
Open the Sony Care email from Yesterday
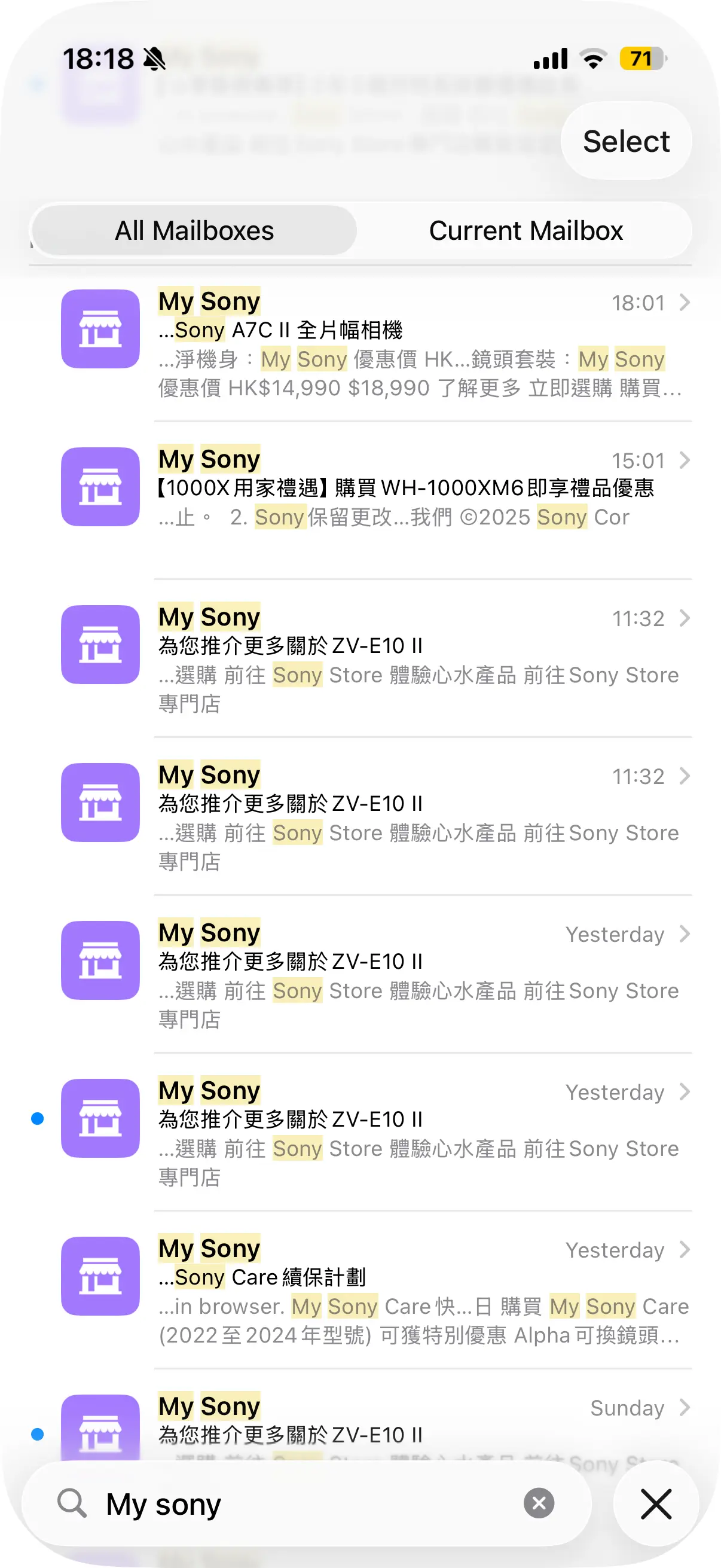click(x=376, y=1291)
